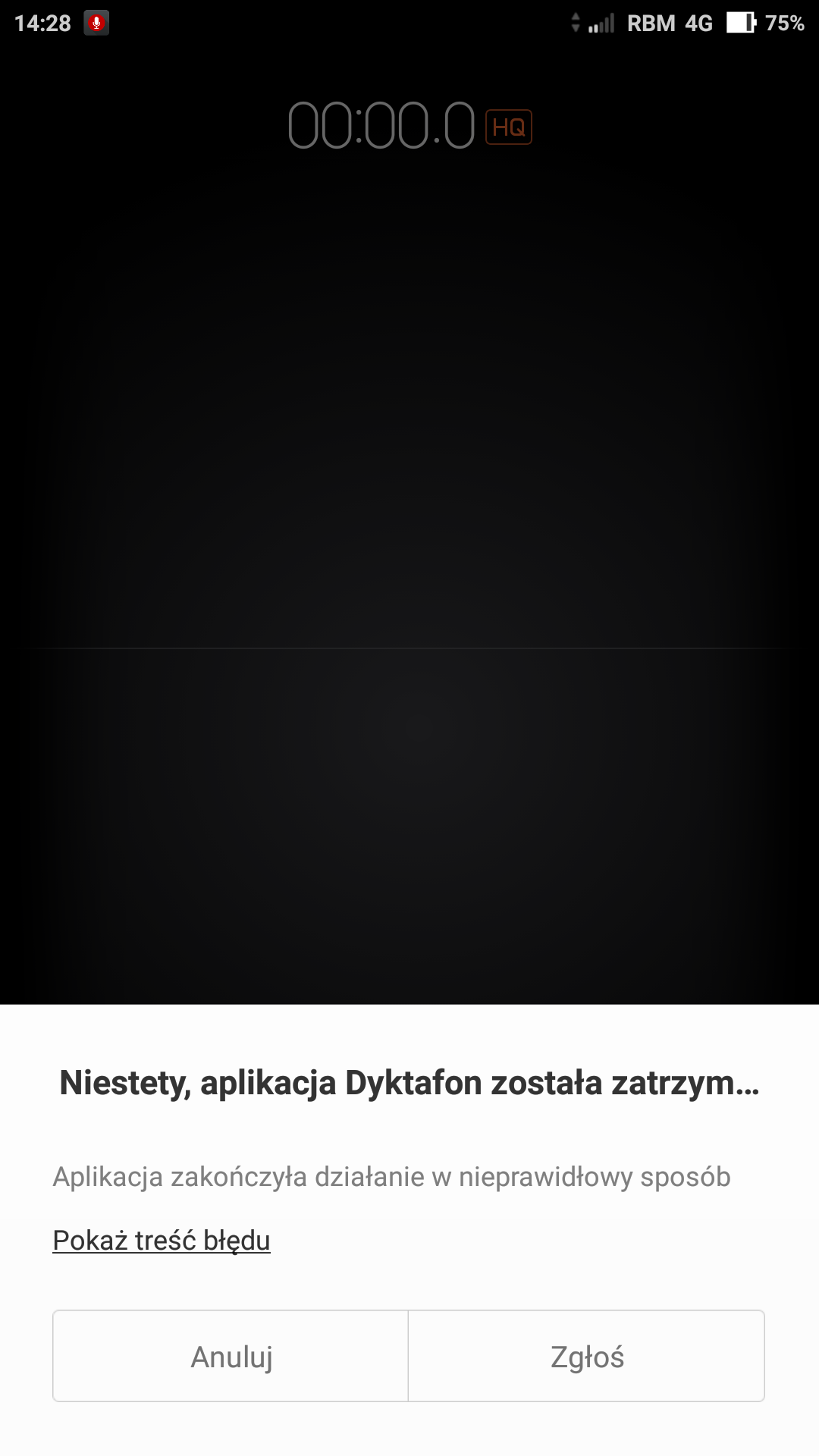Open the 'Pokaż treść błędu' link

tap(162, 1241)
